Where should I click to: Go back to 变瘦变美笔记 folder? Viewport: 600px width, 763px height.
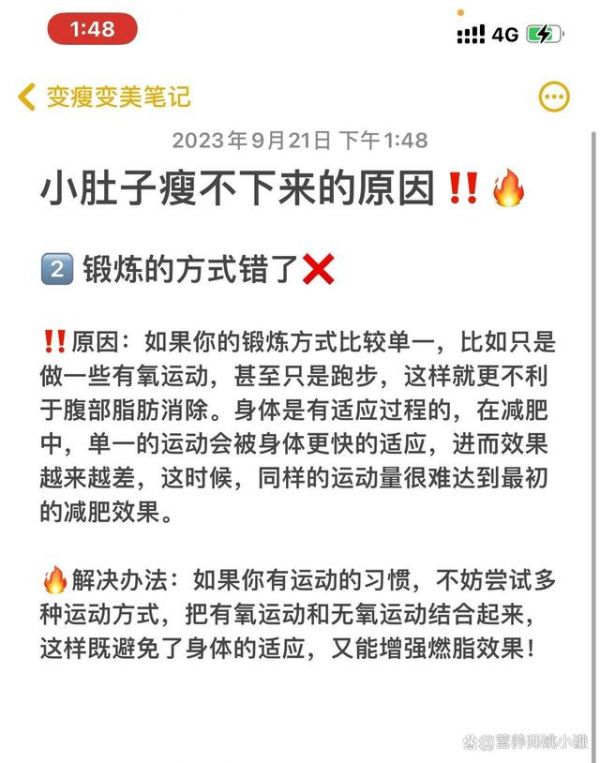104,97
